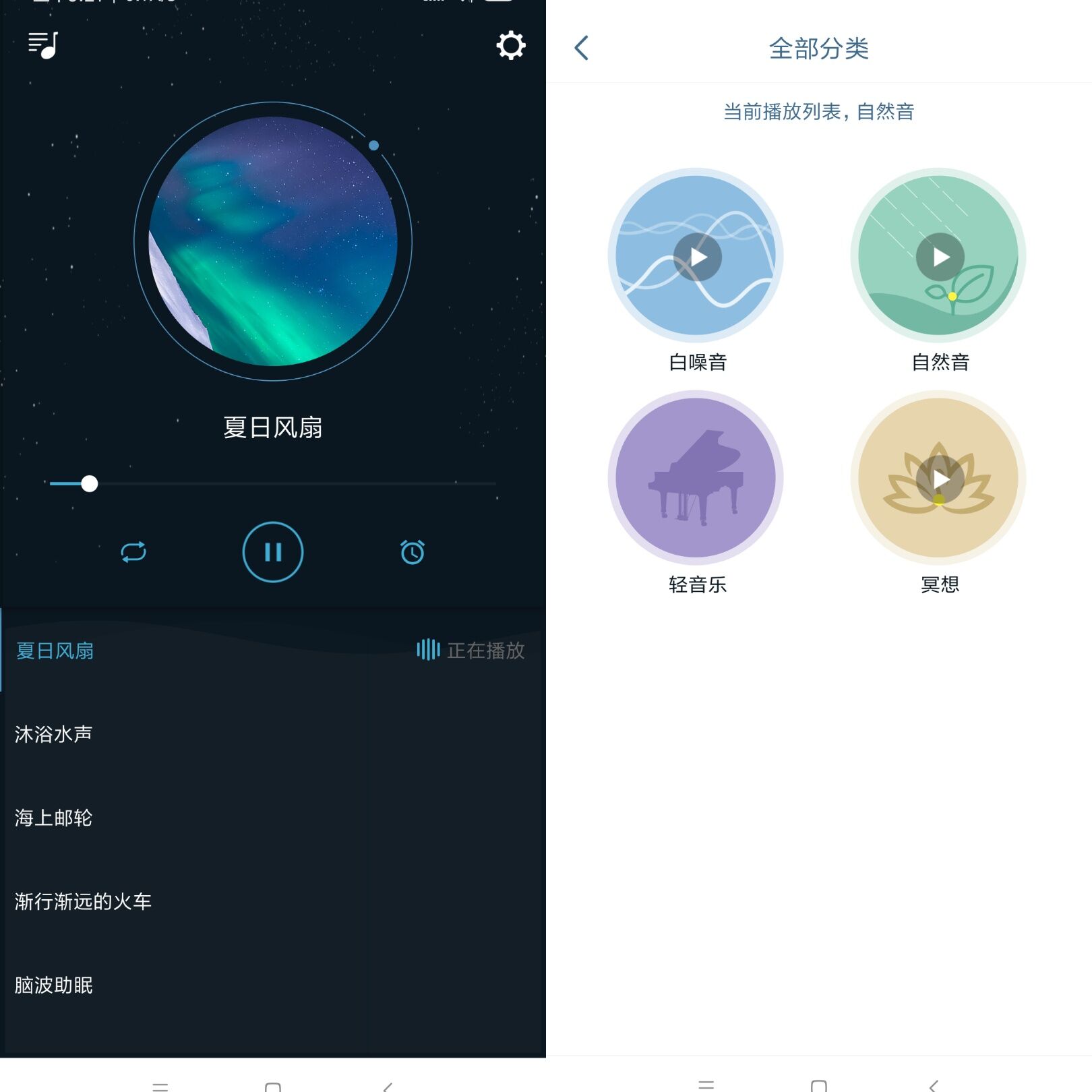Select 渐行渐远的火车 track
Viewport: 1092px width, 1092px height.
click(84, 901)
